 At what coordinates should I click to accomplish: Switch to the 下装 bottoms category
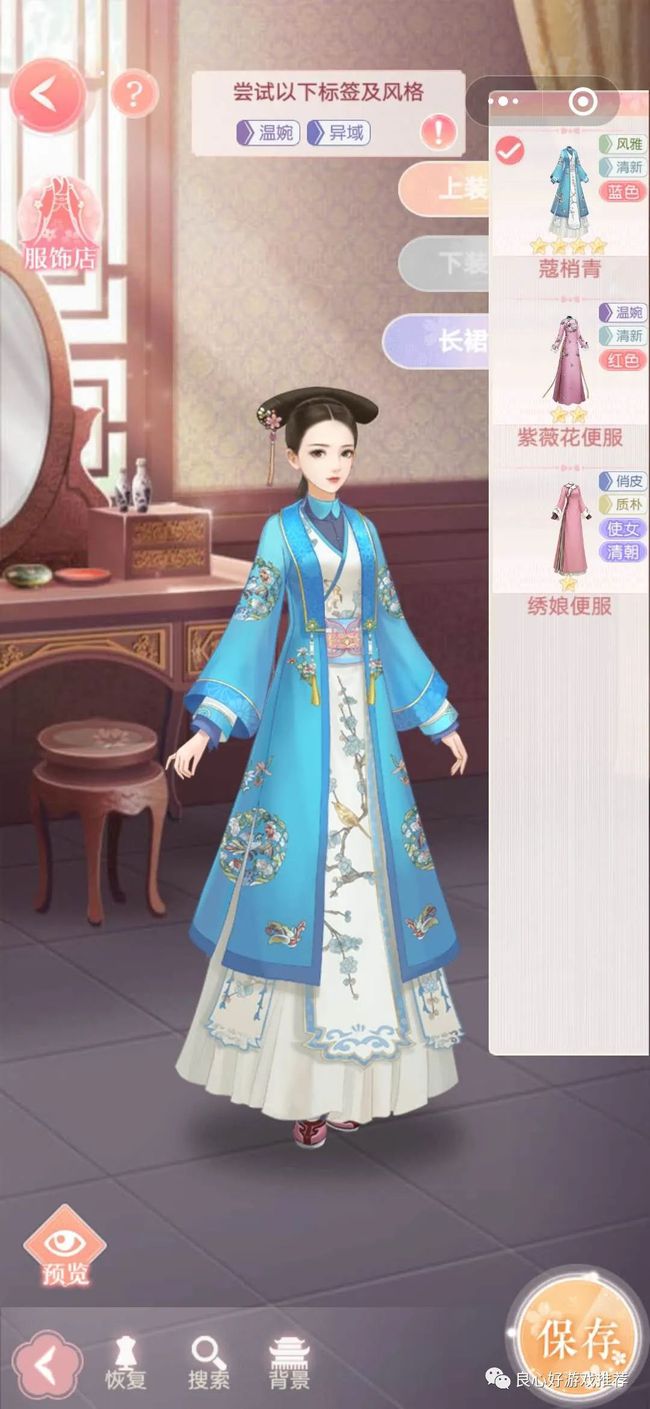[x=445, y=264]
